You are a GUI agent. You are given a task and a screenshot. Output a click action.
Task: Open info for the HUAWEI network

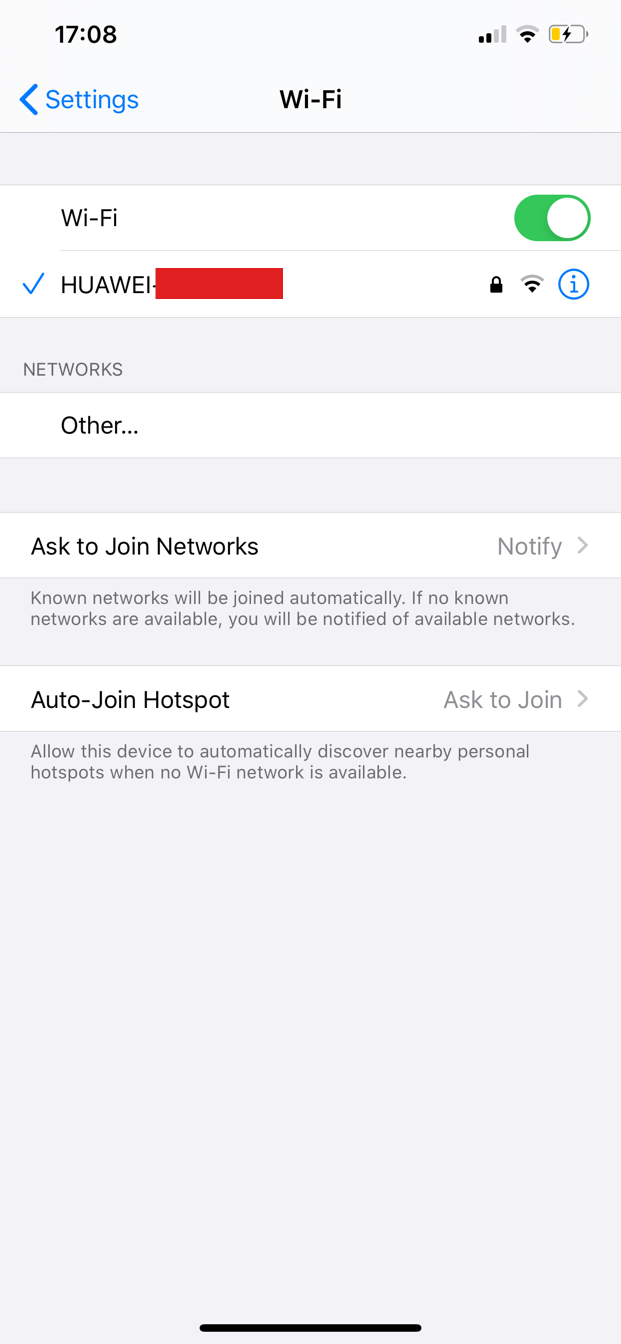573,285
